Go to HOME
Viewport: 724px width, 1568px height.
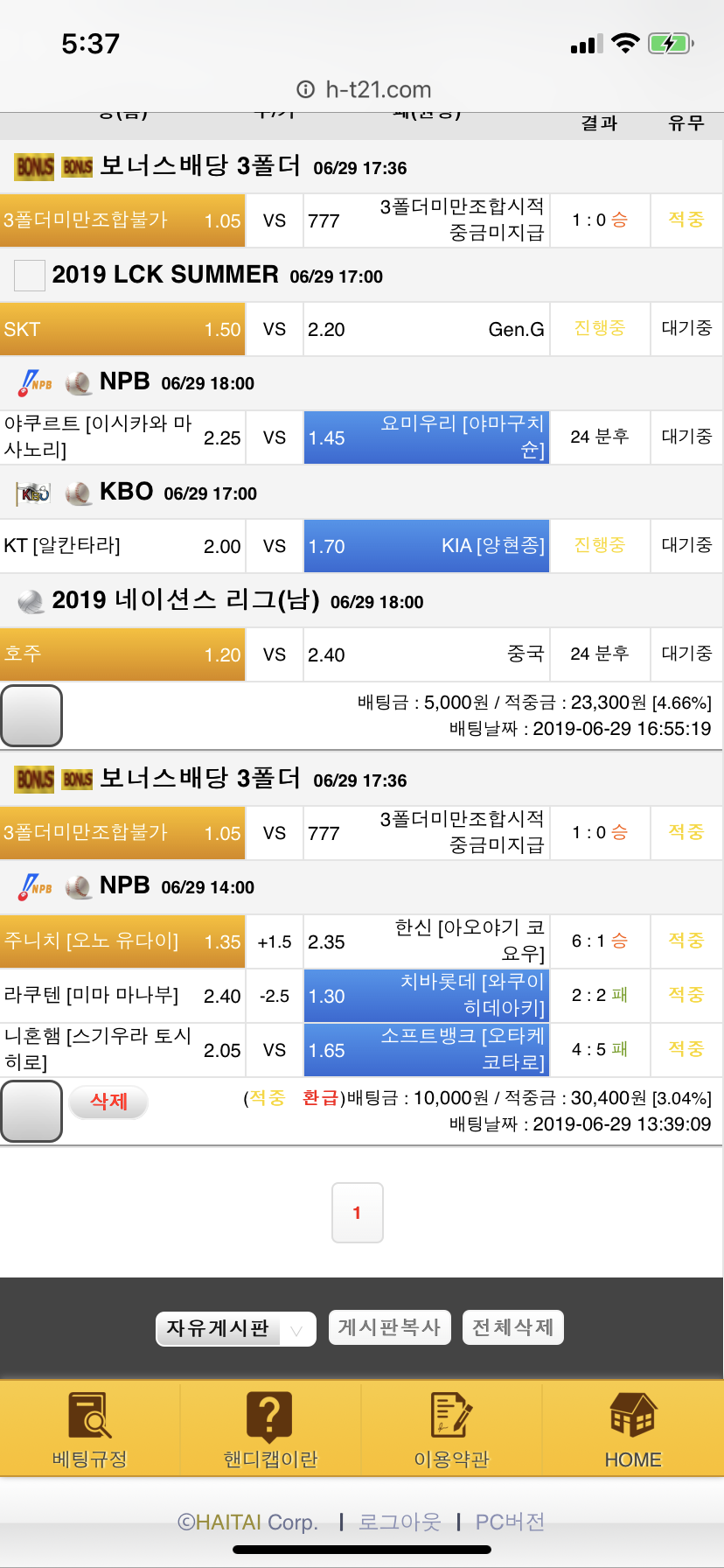pos(633,1430)
